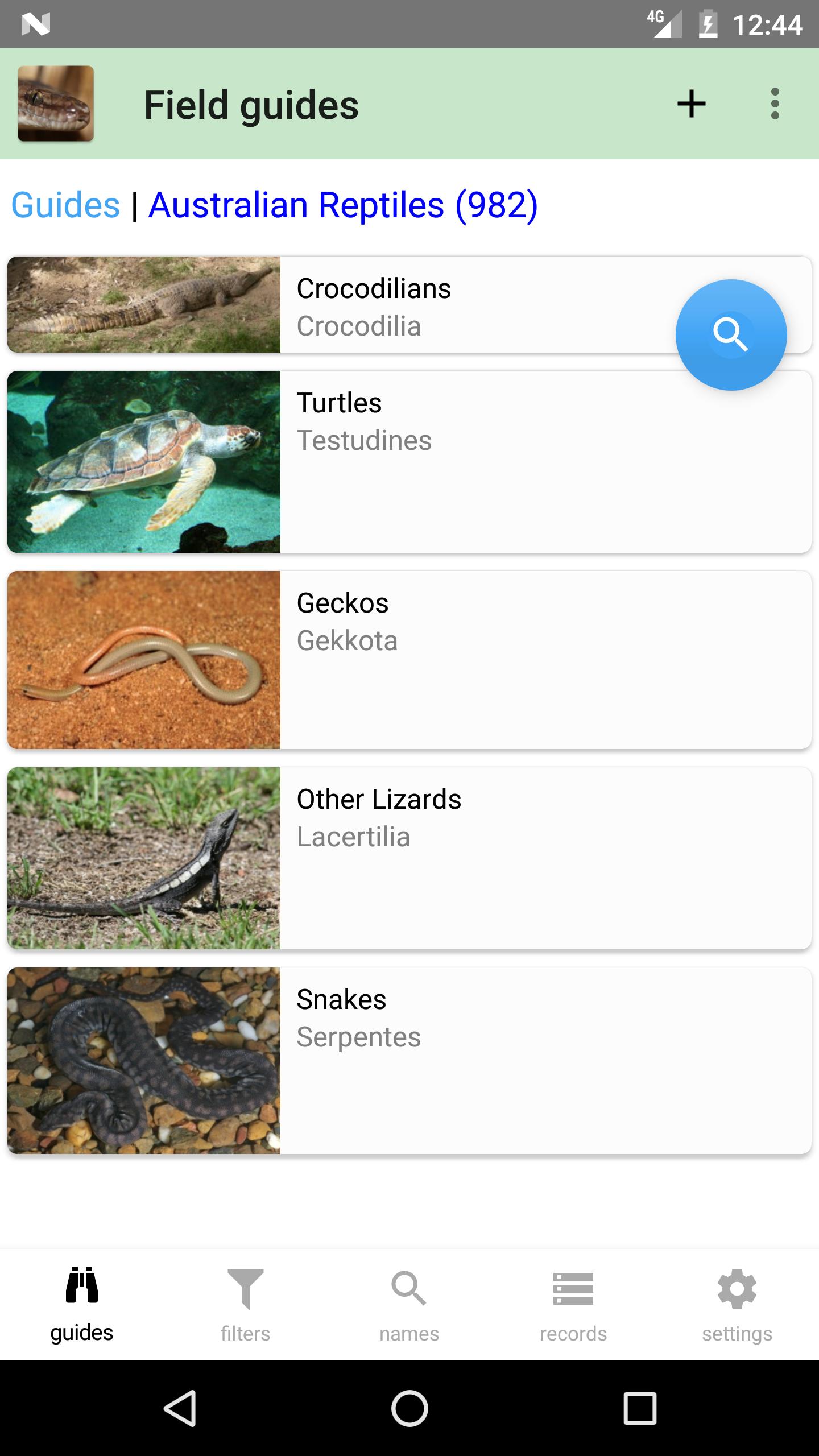Open the overflow menu with three dots
The width and height of the screenshot is (819, 1456).
[775, 104]
